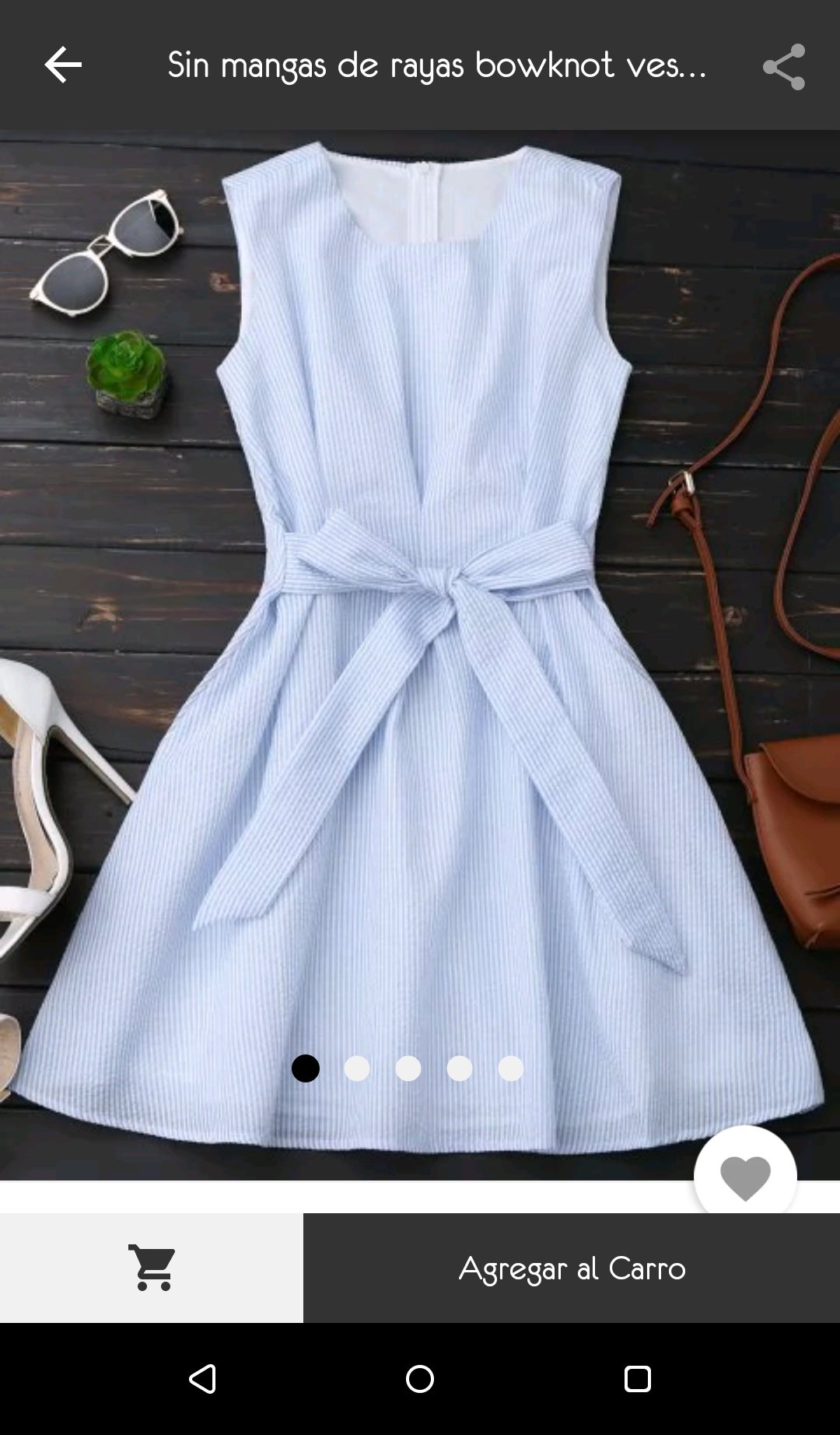Open the shopping cart

click(x=152, y=1268)
